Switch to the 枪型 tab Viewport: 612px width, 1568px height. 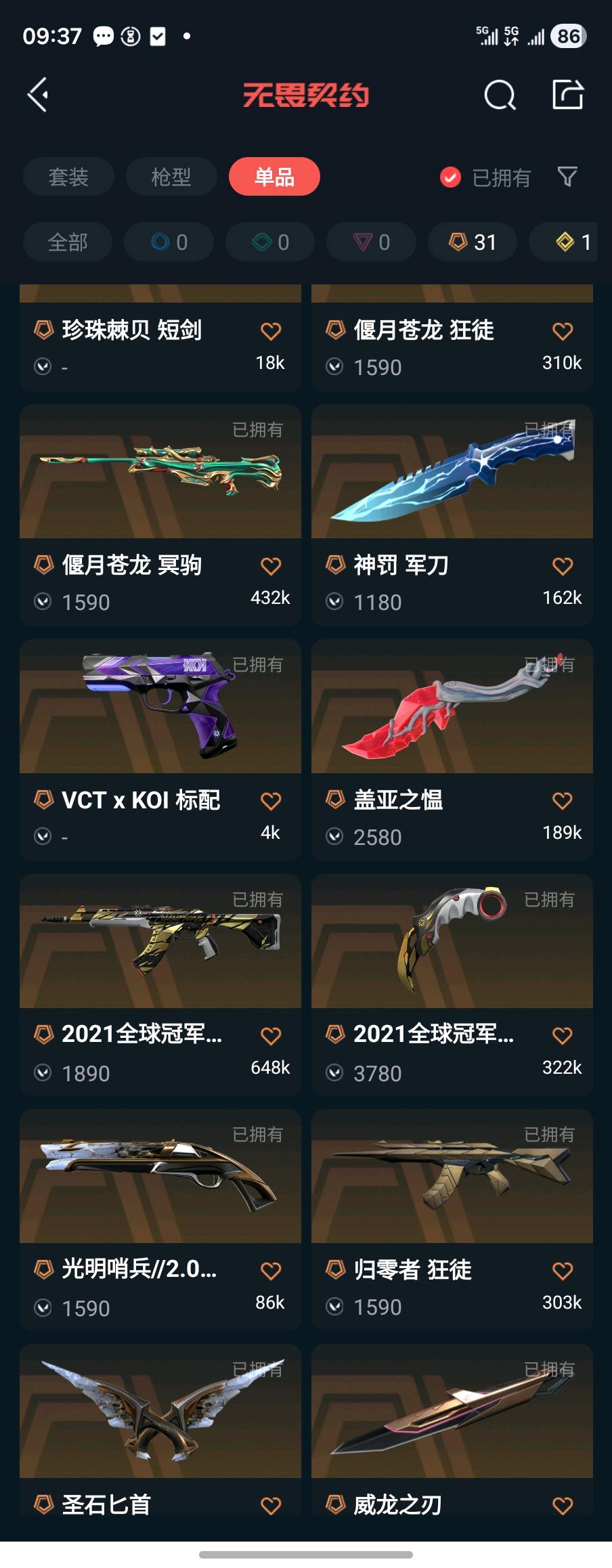pyautogui.click(x=171, y=177)
